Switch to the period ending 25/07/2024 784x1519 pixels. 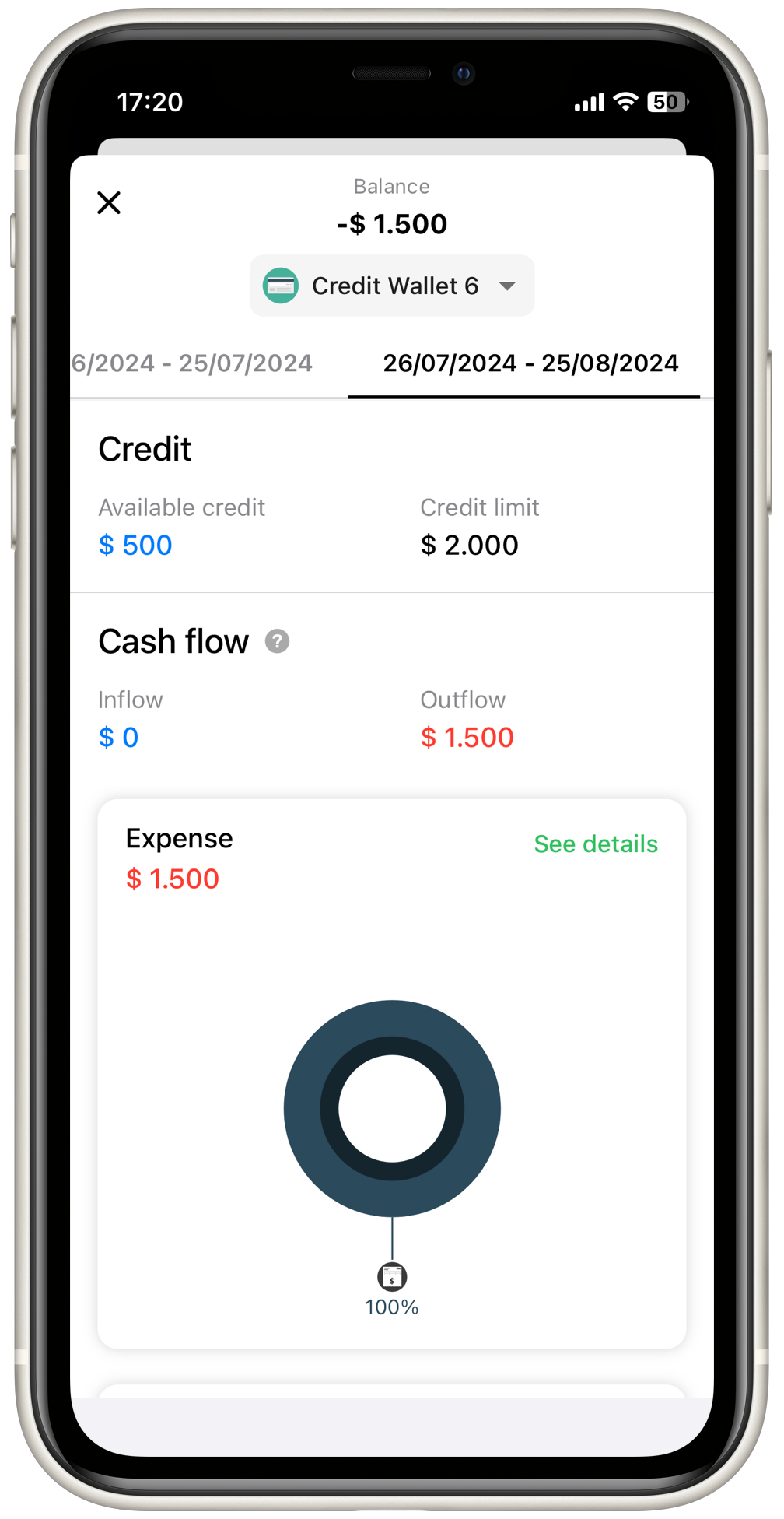coord(194,363)
